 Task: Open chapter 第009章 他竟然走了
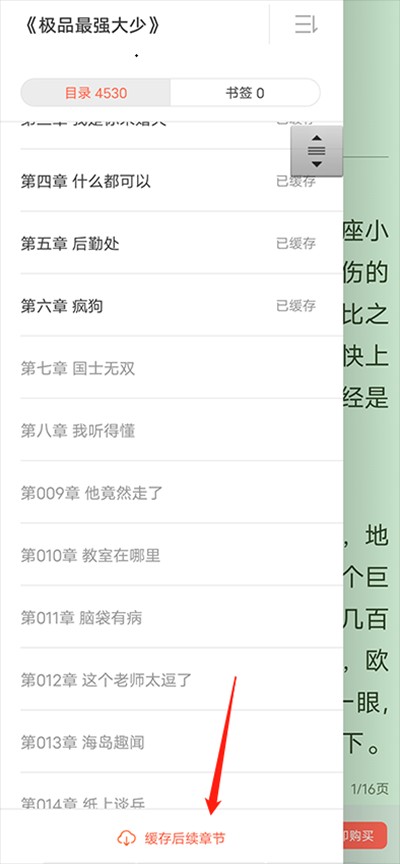pyautogui.click(x=181, y=492)
